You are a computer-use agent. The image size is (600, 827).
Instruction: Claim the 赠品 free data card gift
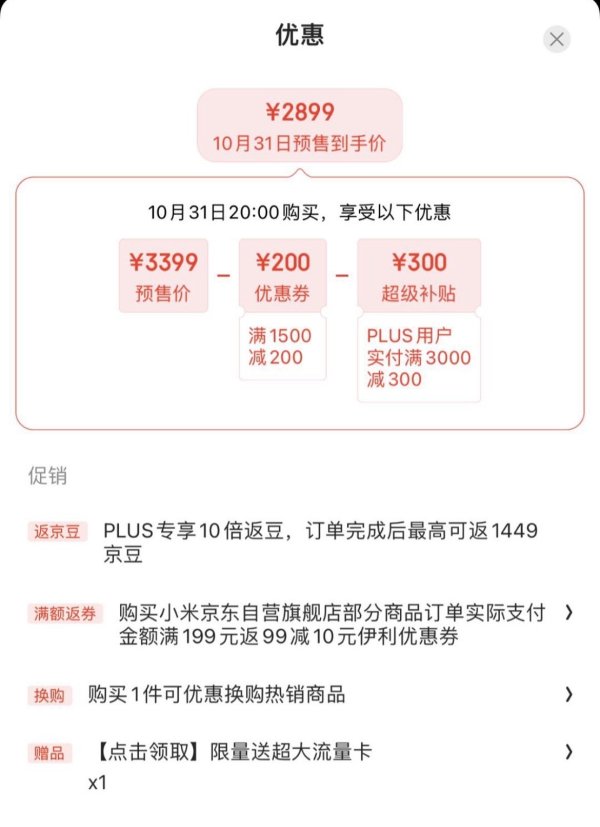coord(330,752)
